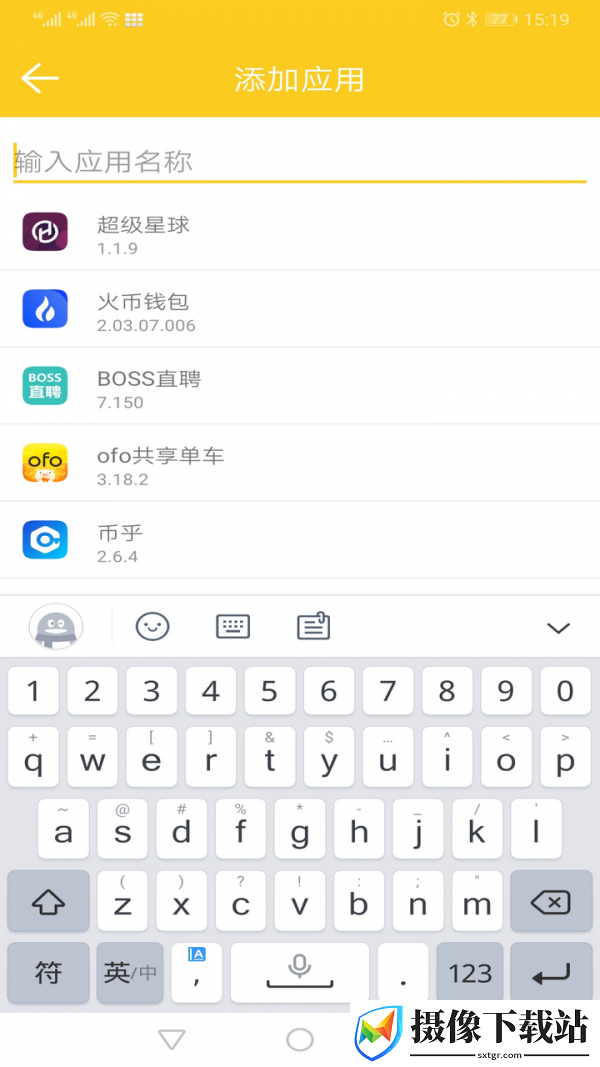Open keyboard layout switcher icon
This screenshot has width=600, height=1067.
(233, 626)
